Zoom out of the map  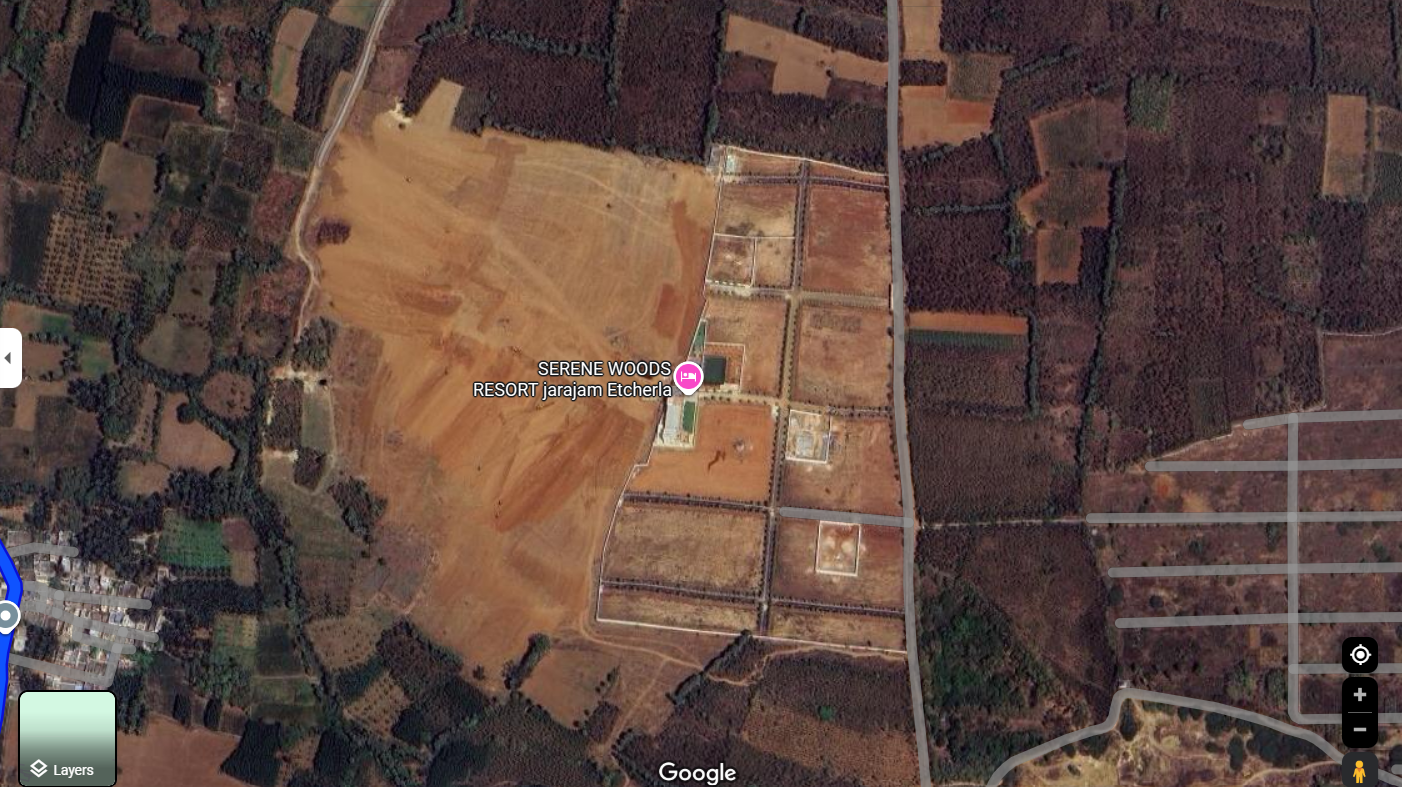1359,730
